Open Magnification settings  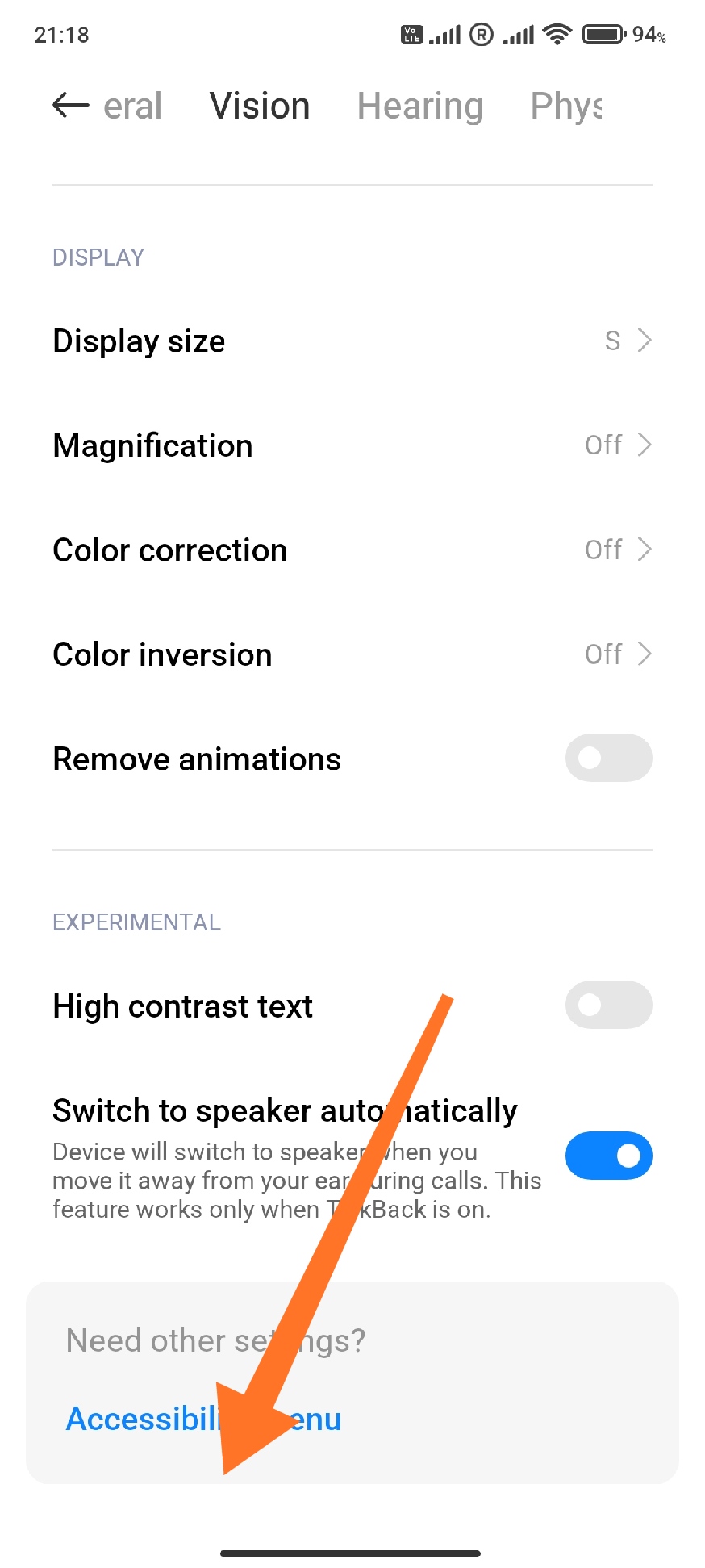(352, 445)
